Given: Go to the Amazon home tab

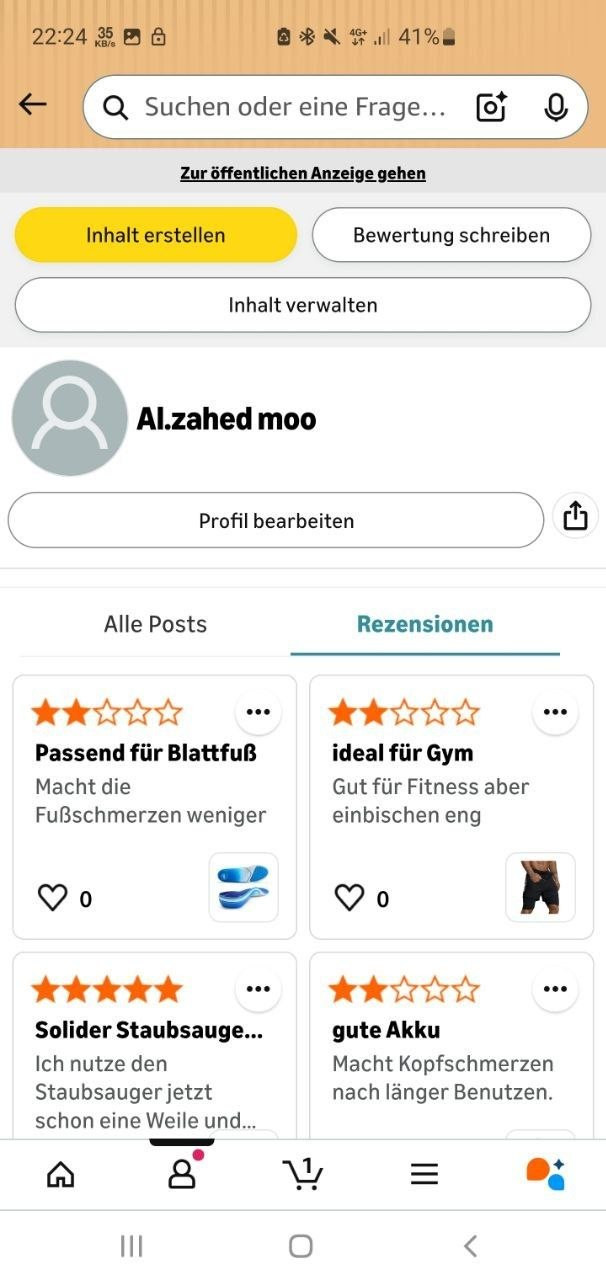Looking at the screenshot, I should tap(61, 1173).
